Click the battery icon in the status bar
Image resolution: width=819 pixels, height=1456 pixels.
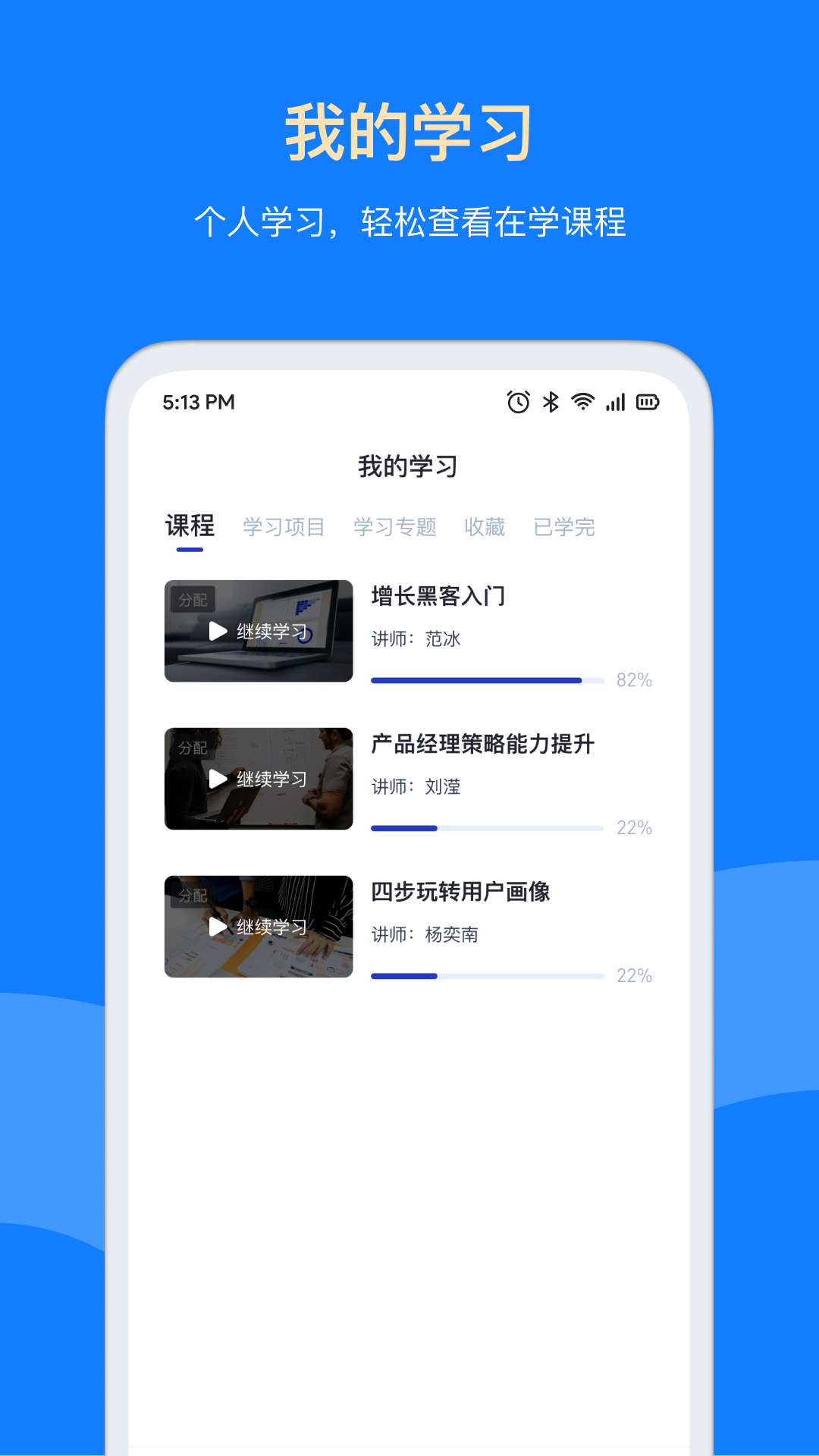(648, 402)
